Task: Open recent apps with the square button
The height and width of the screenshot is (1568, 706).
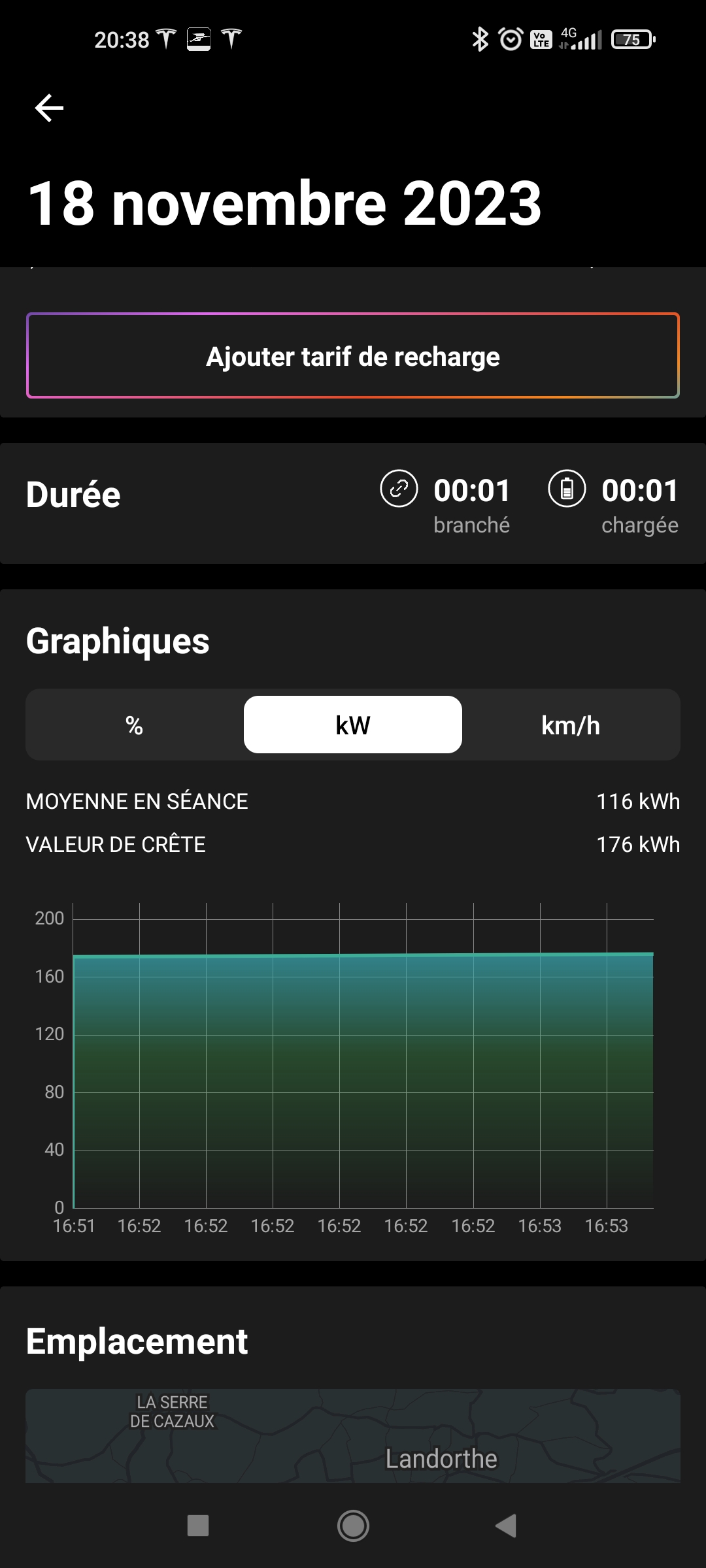Action: [x=198, y=1526]
